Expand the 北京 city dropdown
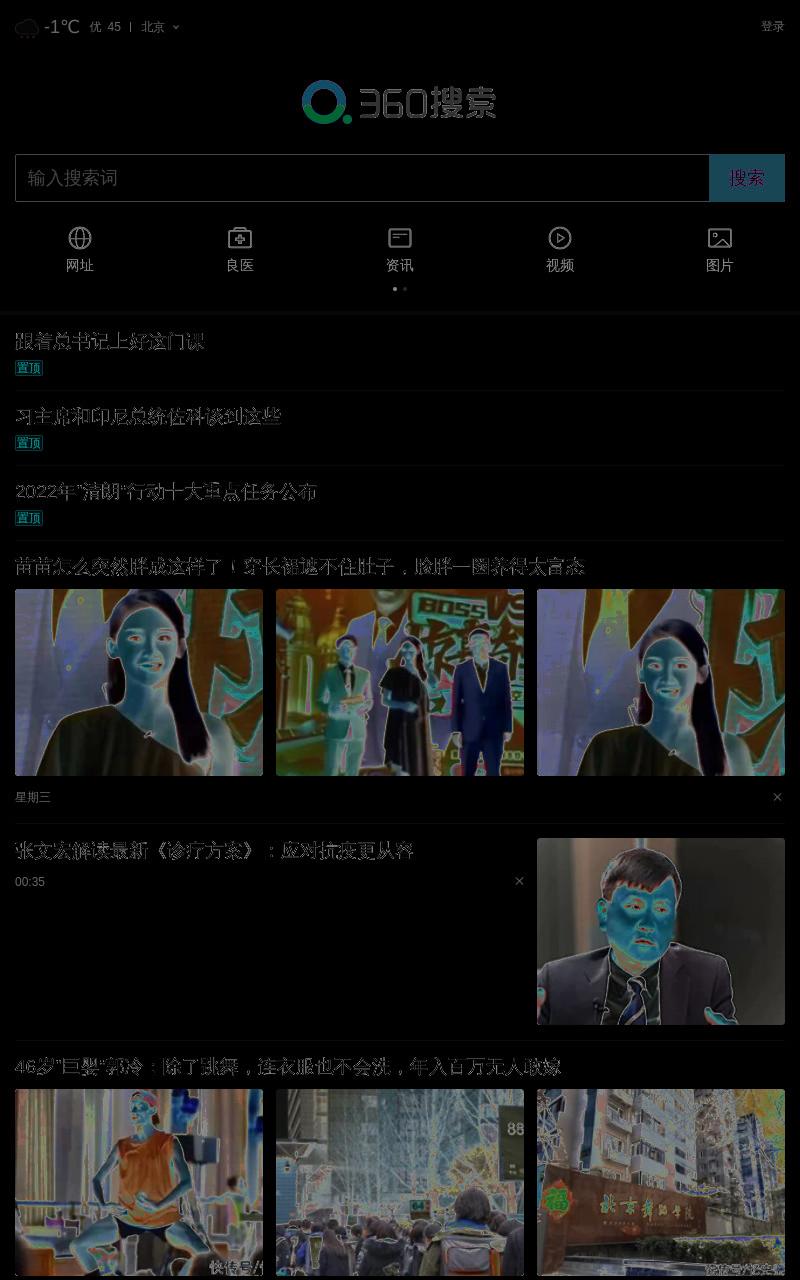 click(x=160, y=27)
